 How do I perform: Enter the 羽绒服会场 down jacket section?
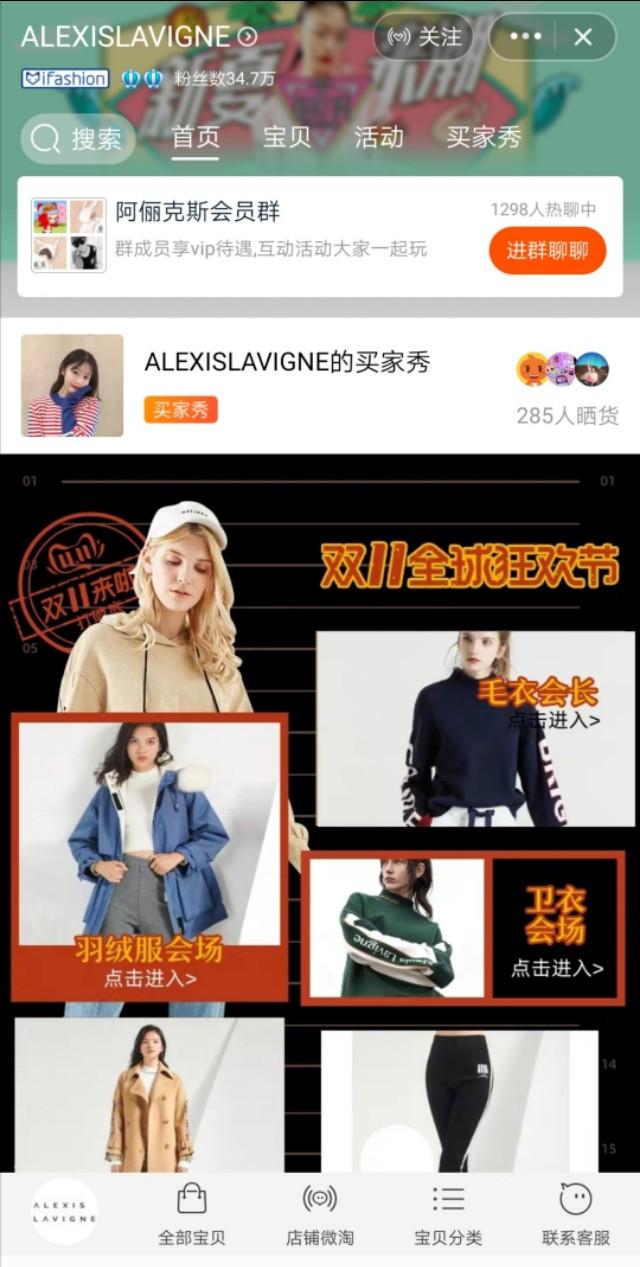[x=149, y=857]
